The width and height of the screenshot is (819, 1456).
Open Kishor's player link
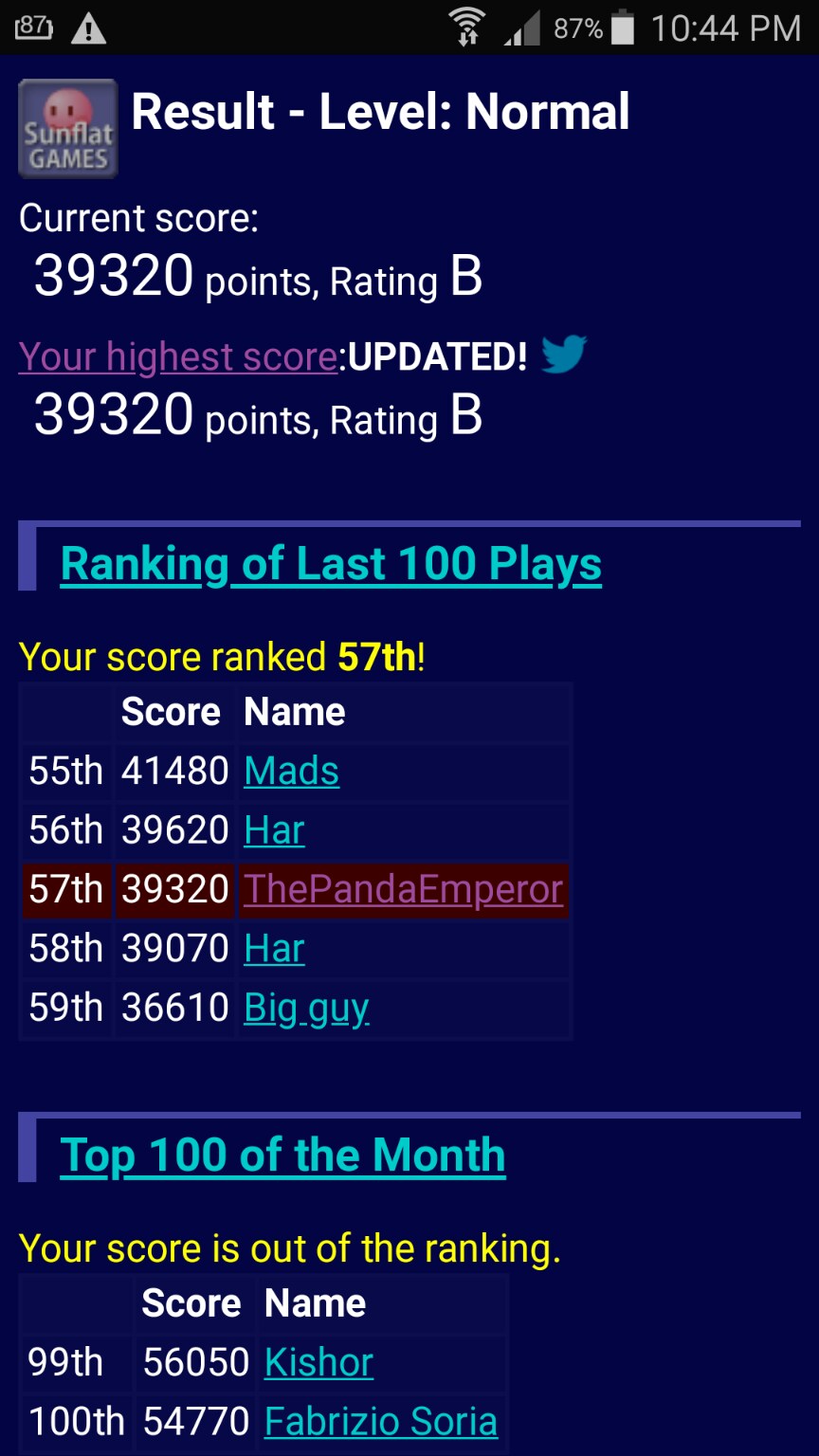point(318,1362)
